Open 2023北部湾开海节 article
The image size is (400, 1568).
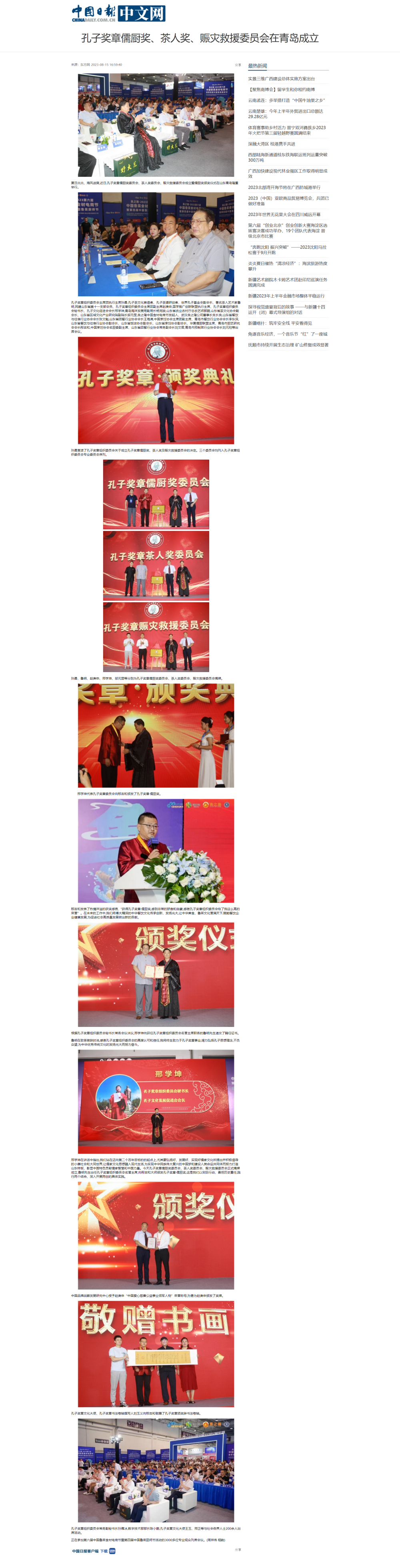(x=284, y=188)
